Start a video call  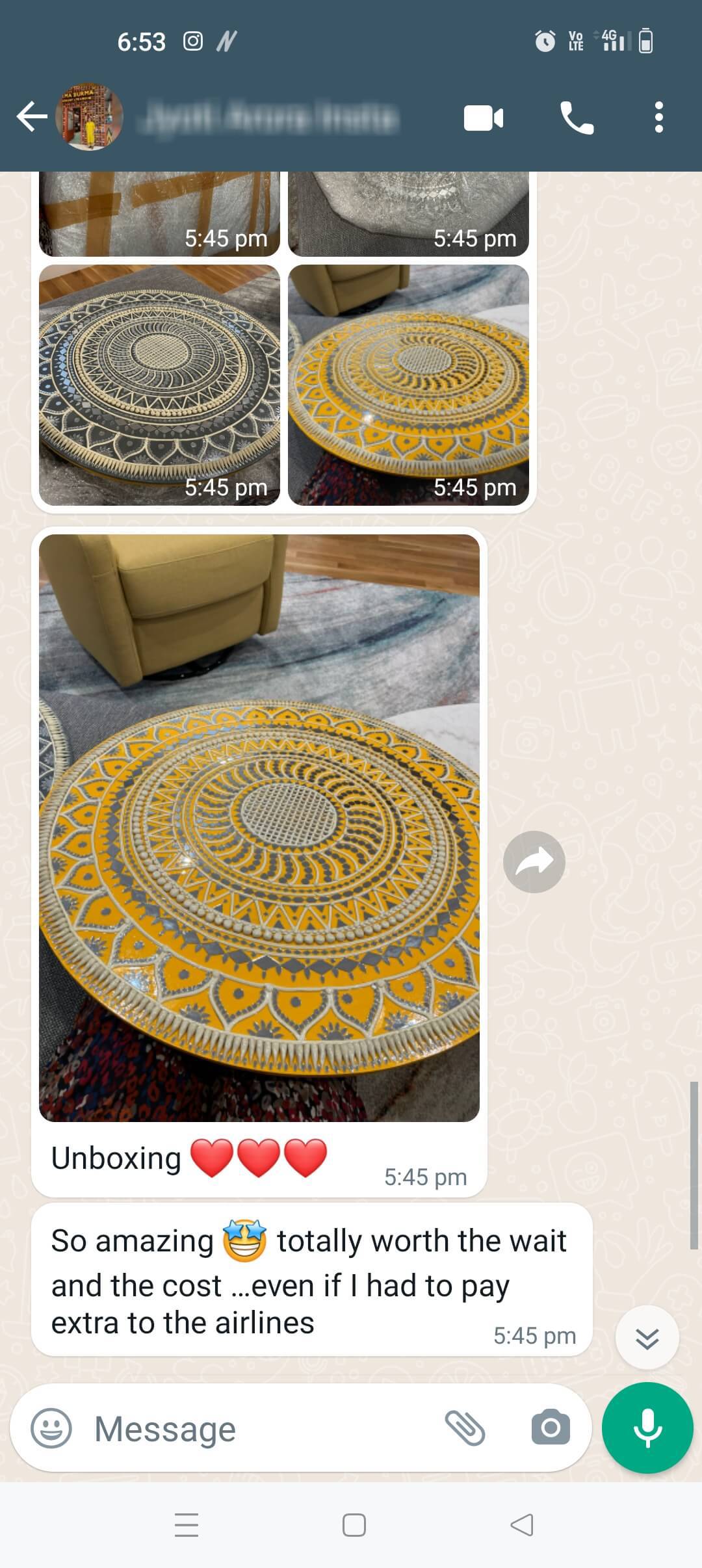(483, 118)
